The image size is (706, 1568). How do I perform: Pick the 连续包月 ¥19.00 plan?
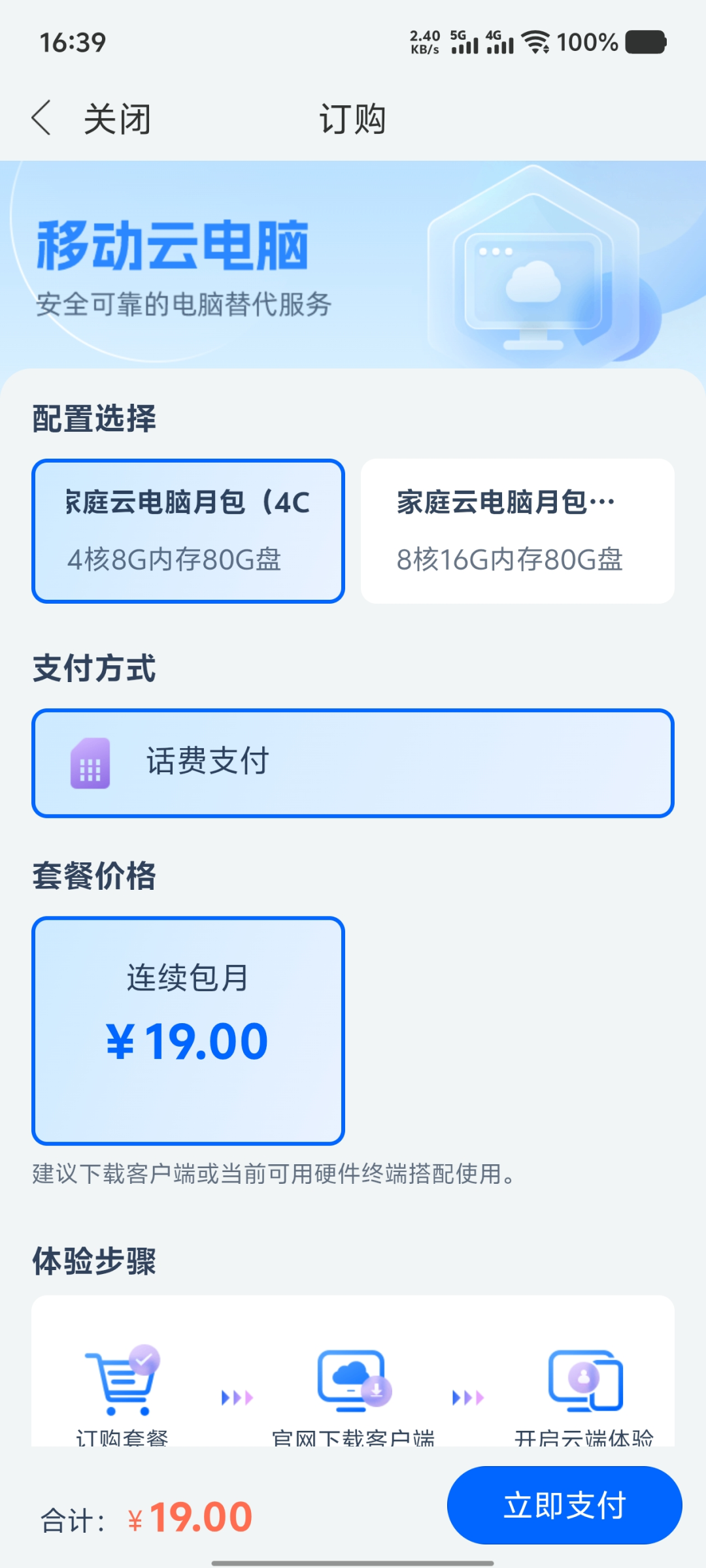click(188, 1031)
